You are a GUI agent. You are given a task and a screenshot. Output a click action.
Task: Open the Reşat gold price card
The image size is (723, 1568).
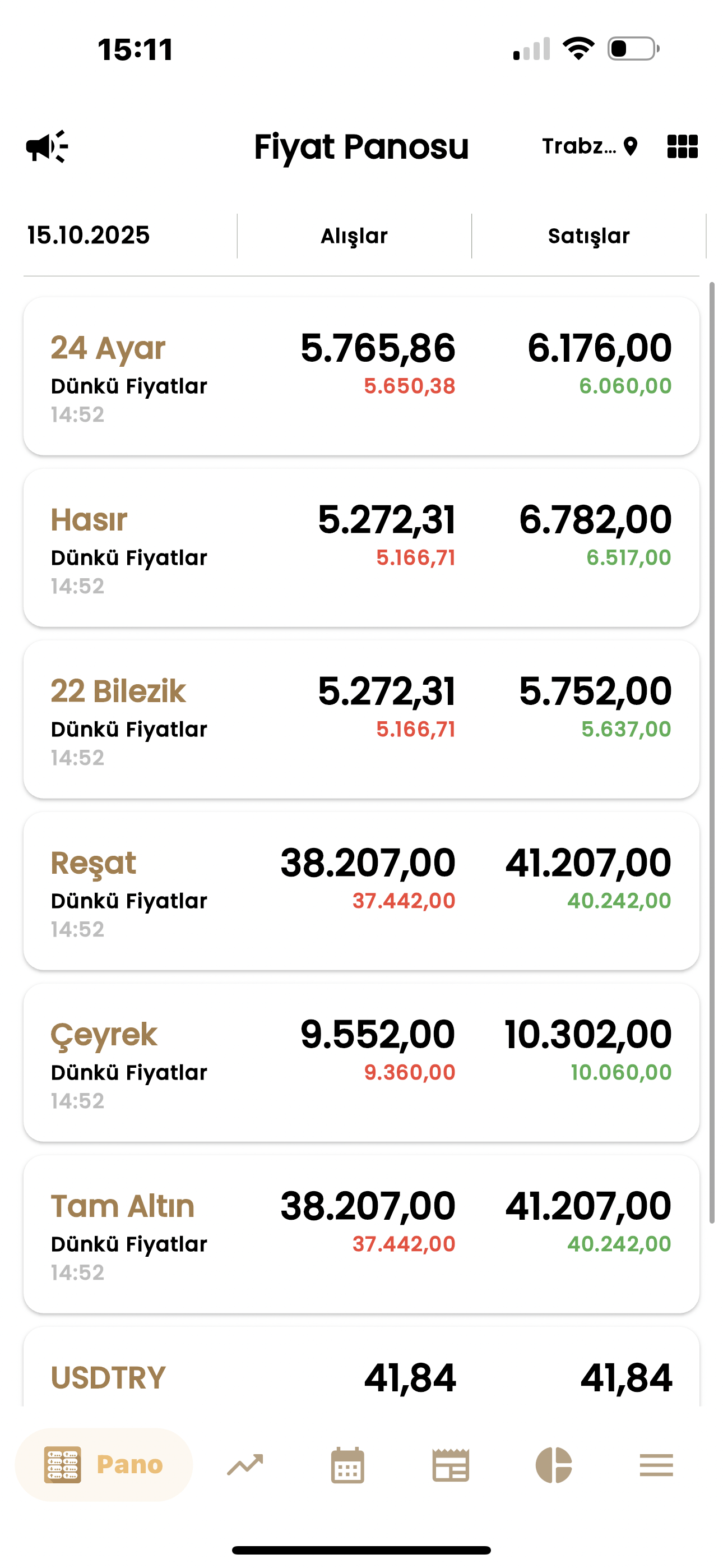[x=361, y=891]
